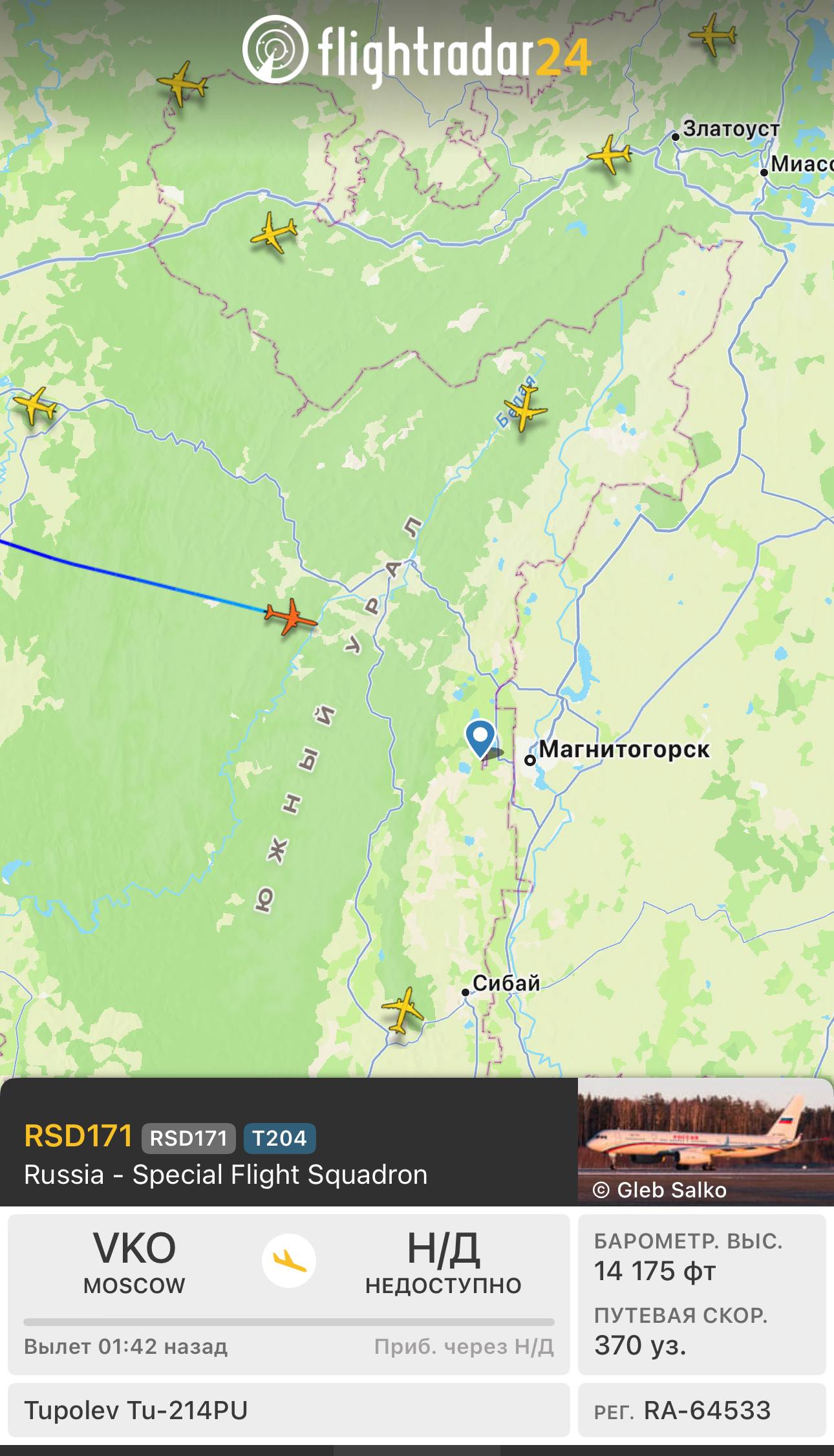
Task: Open the aircraft photo by Gleb Salko
Action: pyautogui.click(x=705, y=1141)
